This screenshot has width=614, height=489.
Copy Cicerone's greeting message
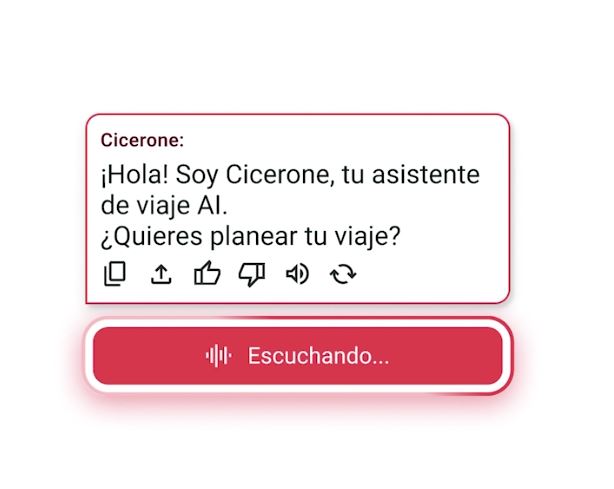(x=115, y=273)
